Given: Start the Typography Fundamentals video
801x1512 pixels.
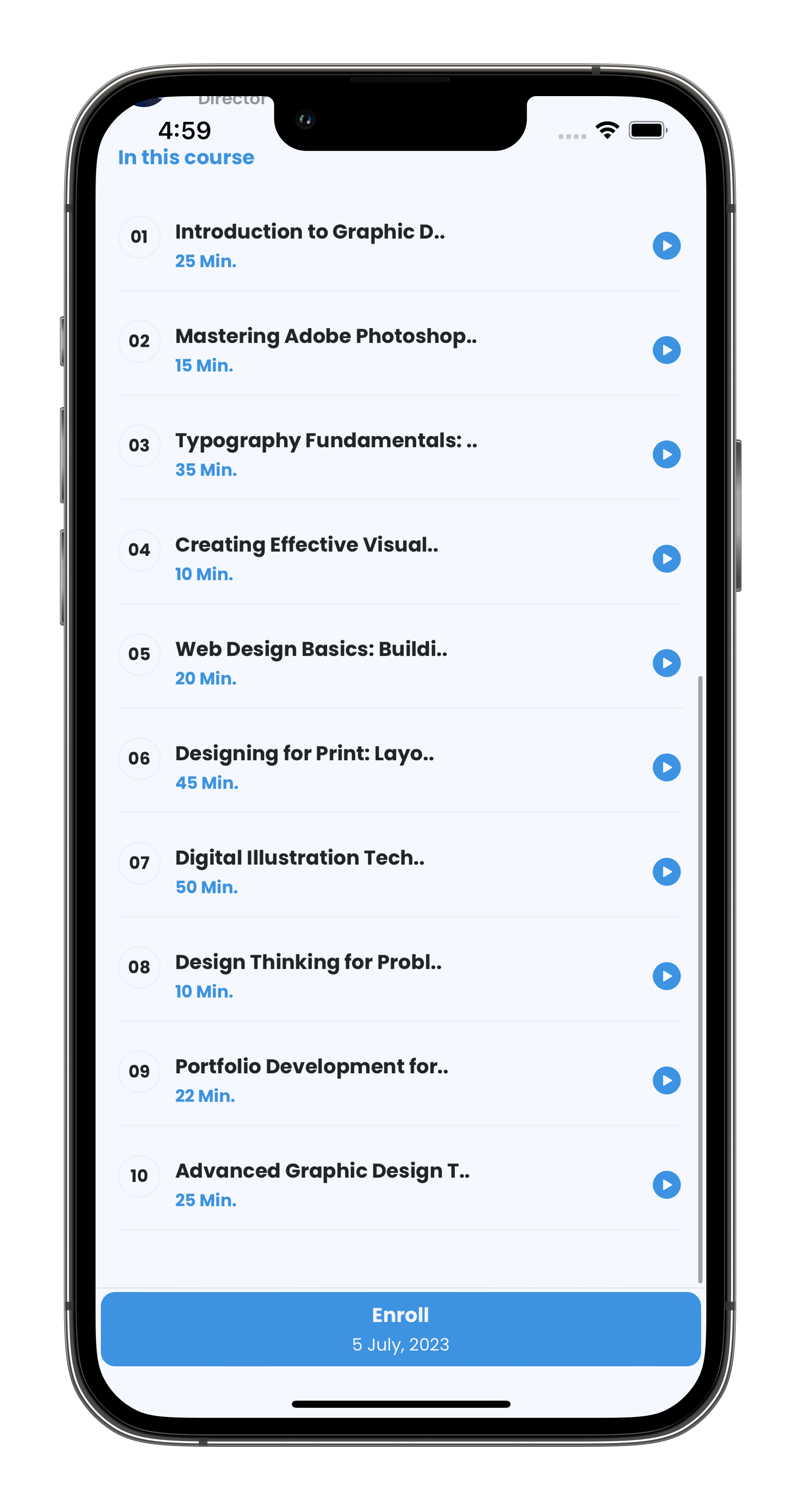Looking at the screenshot, I should (x=666, y=454).
